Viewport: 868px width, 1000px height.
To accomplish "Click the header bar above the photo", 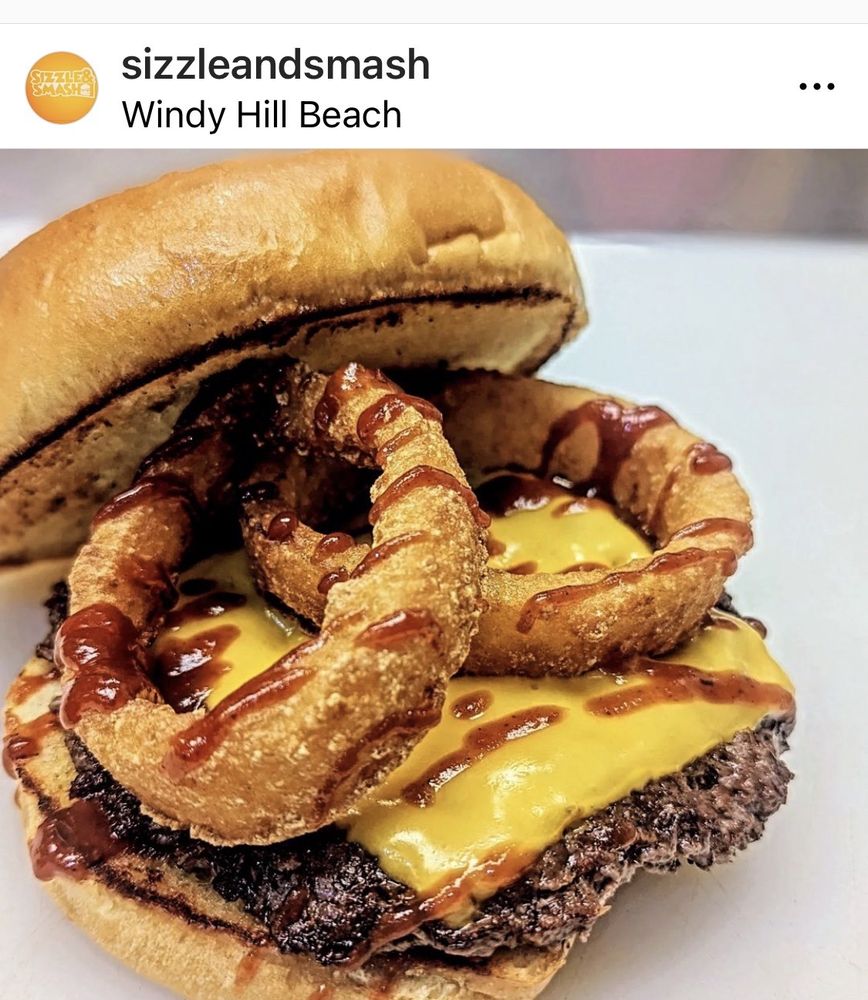I will point(600,86).
